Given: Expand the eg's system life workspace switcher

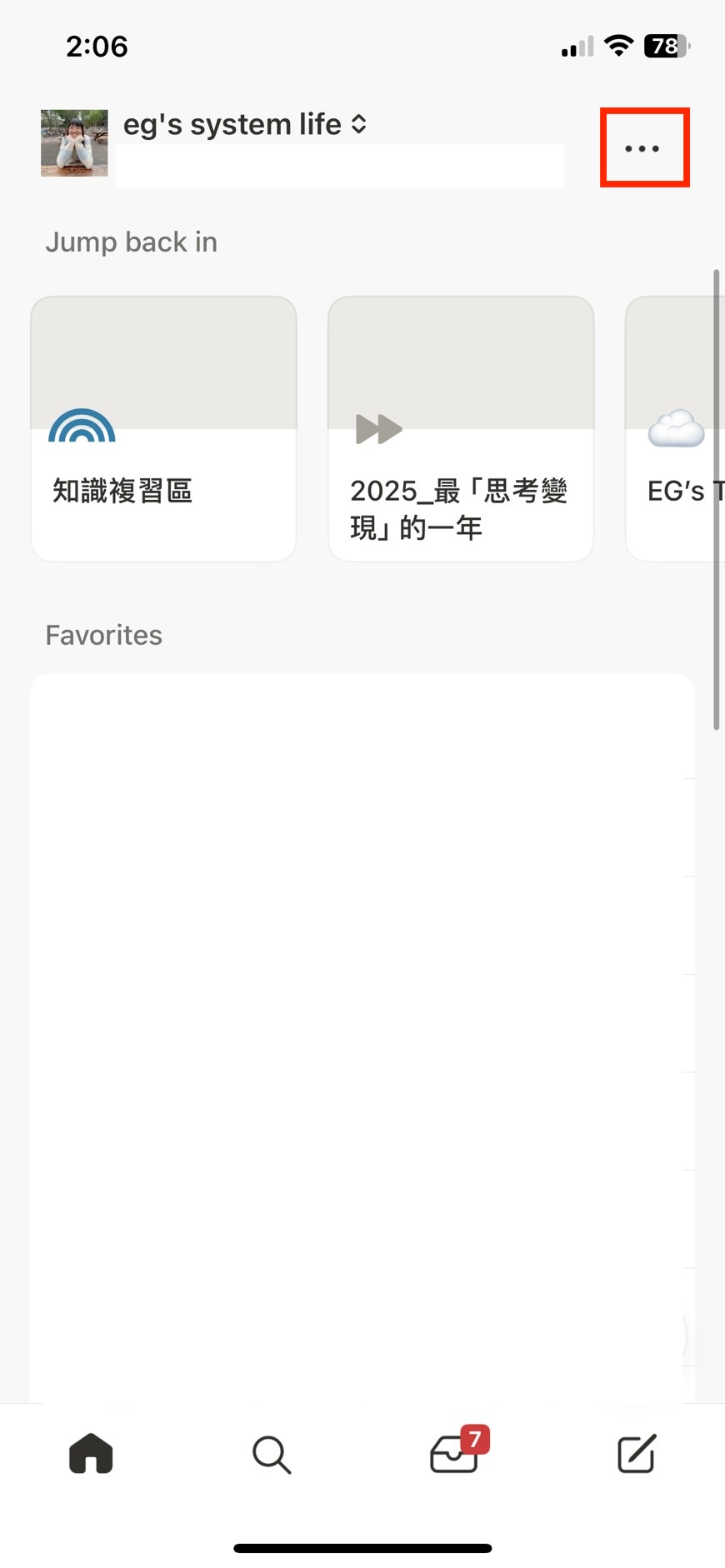Looking at the screenshot, I should (x=245, y=125).
